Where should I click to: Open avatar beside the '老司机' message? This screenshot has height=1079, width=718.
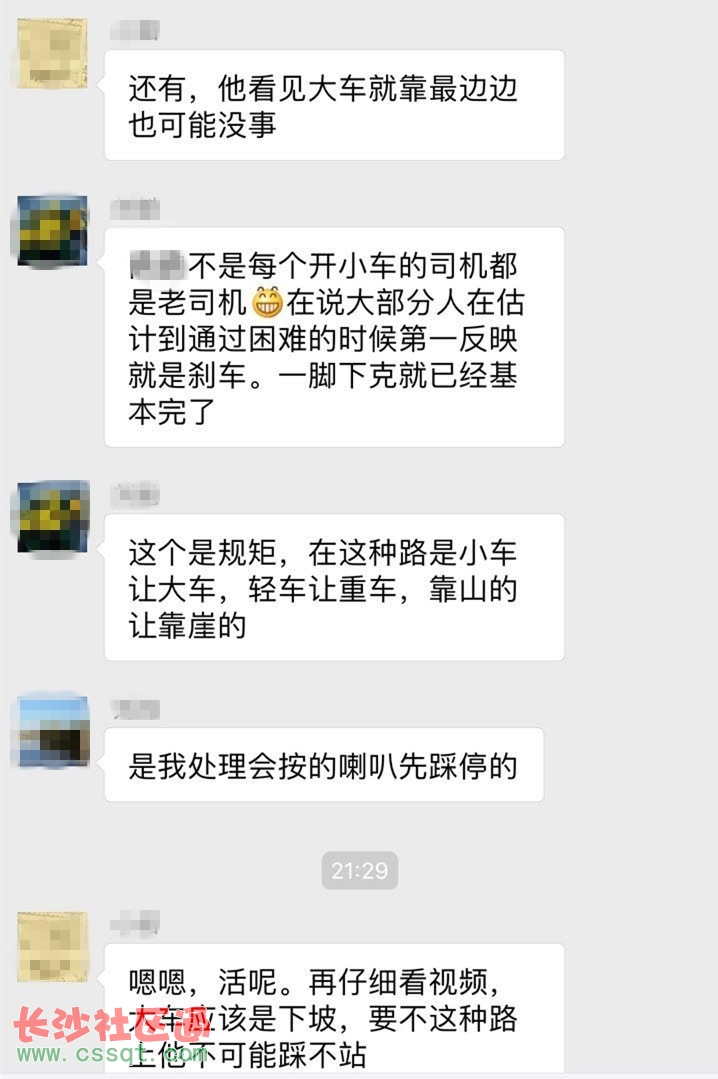click(53, 231)
